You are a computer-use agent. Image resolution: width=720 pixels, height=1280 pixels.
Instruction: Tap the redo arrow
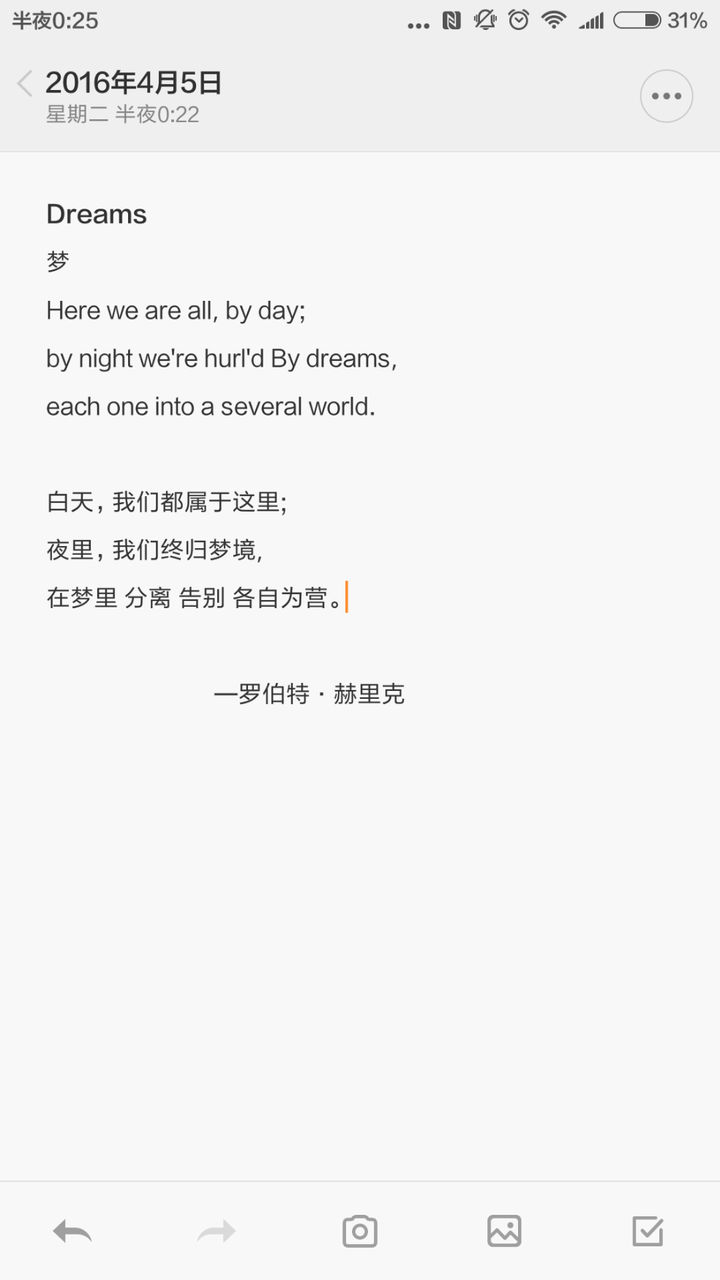(x=216, y=1231)
